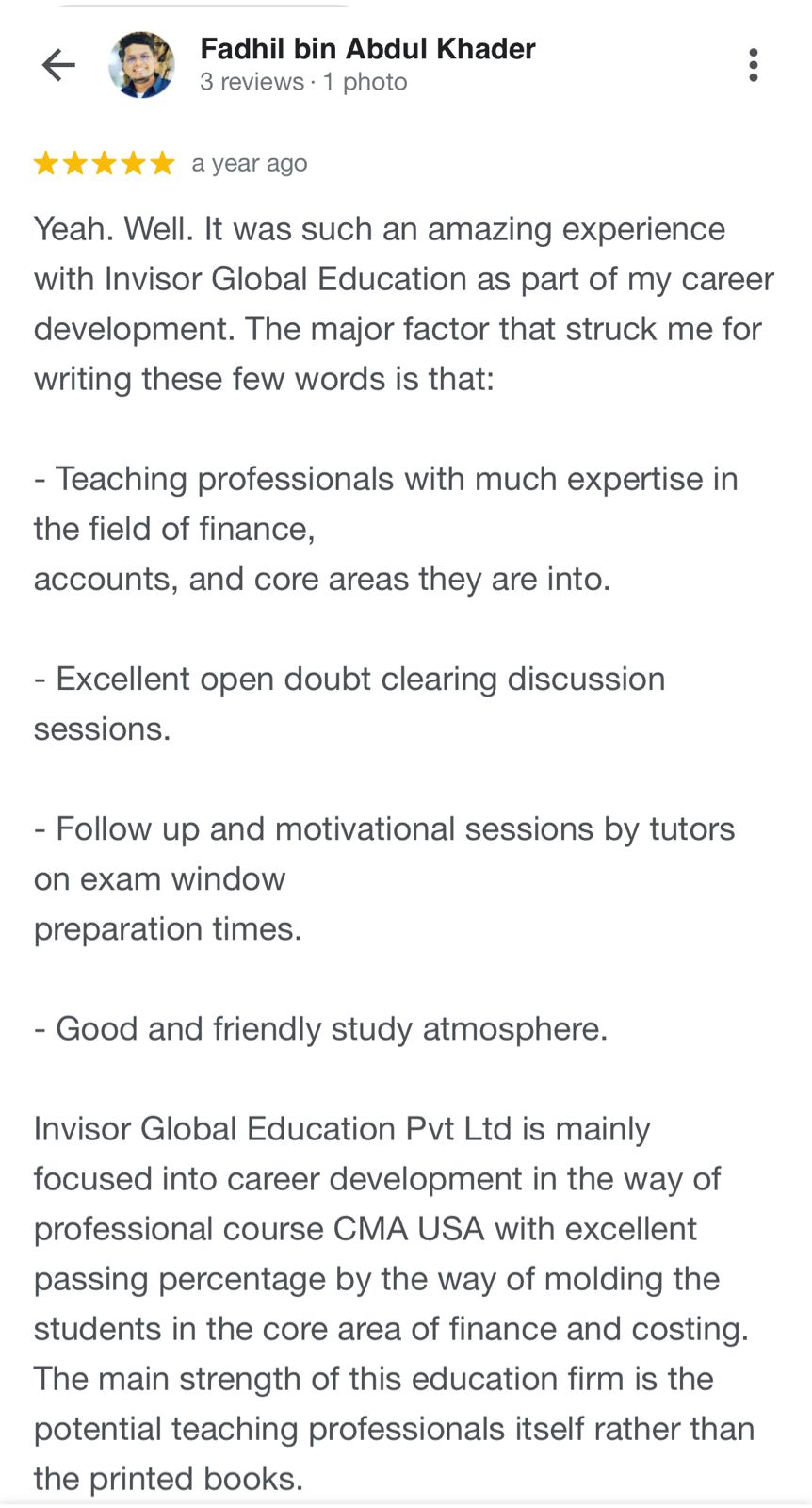The height and width of the screenshot is (1508, 812).
Task: Open the three-dot overflow menu
Action: 753,65
